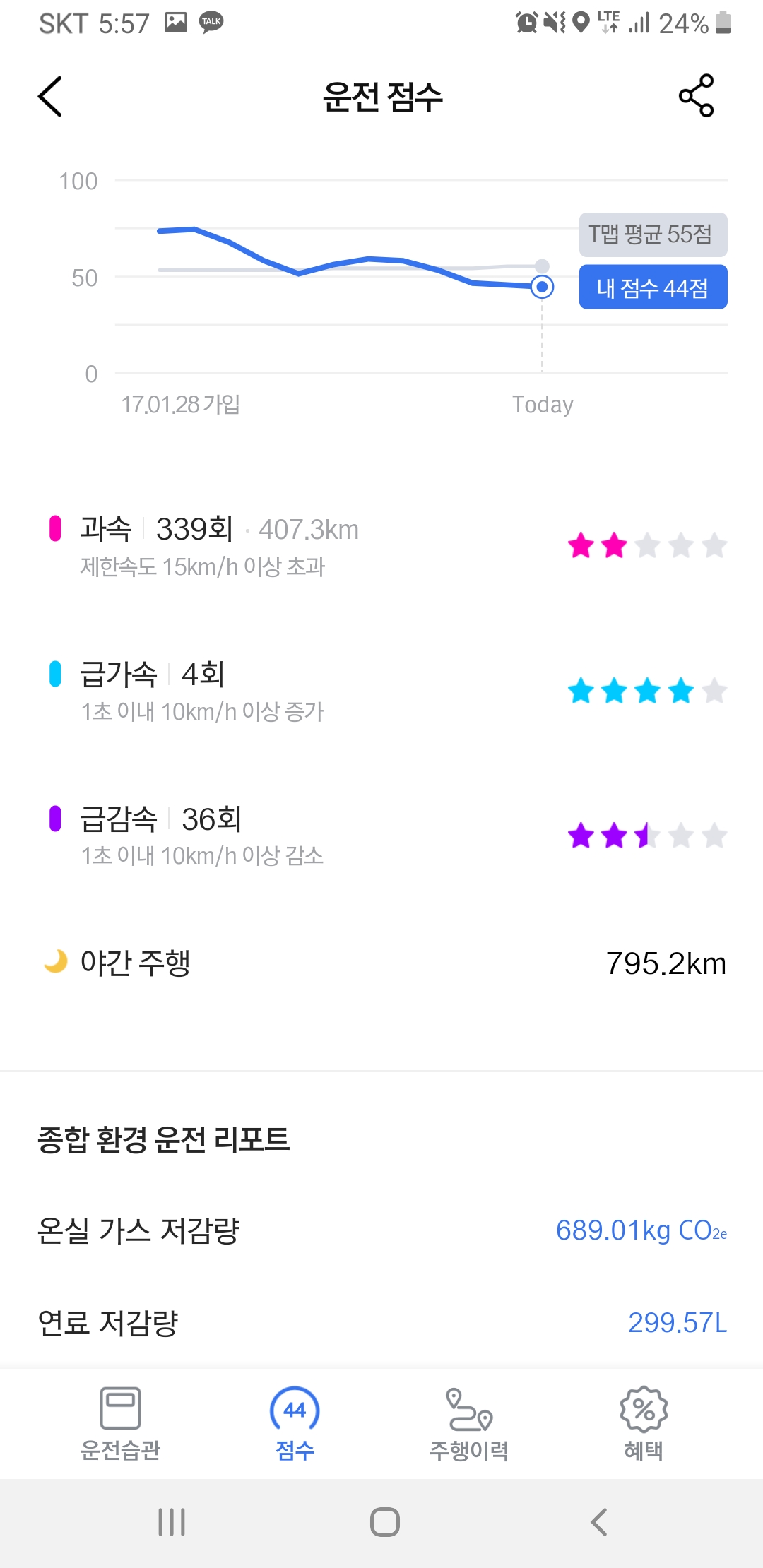Image resolution: width=763 pixels, height=1568 pixels.
Task: Go back from the 운전 점수 screen
Action: 50,96
